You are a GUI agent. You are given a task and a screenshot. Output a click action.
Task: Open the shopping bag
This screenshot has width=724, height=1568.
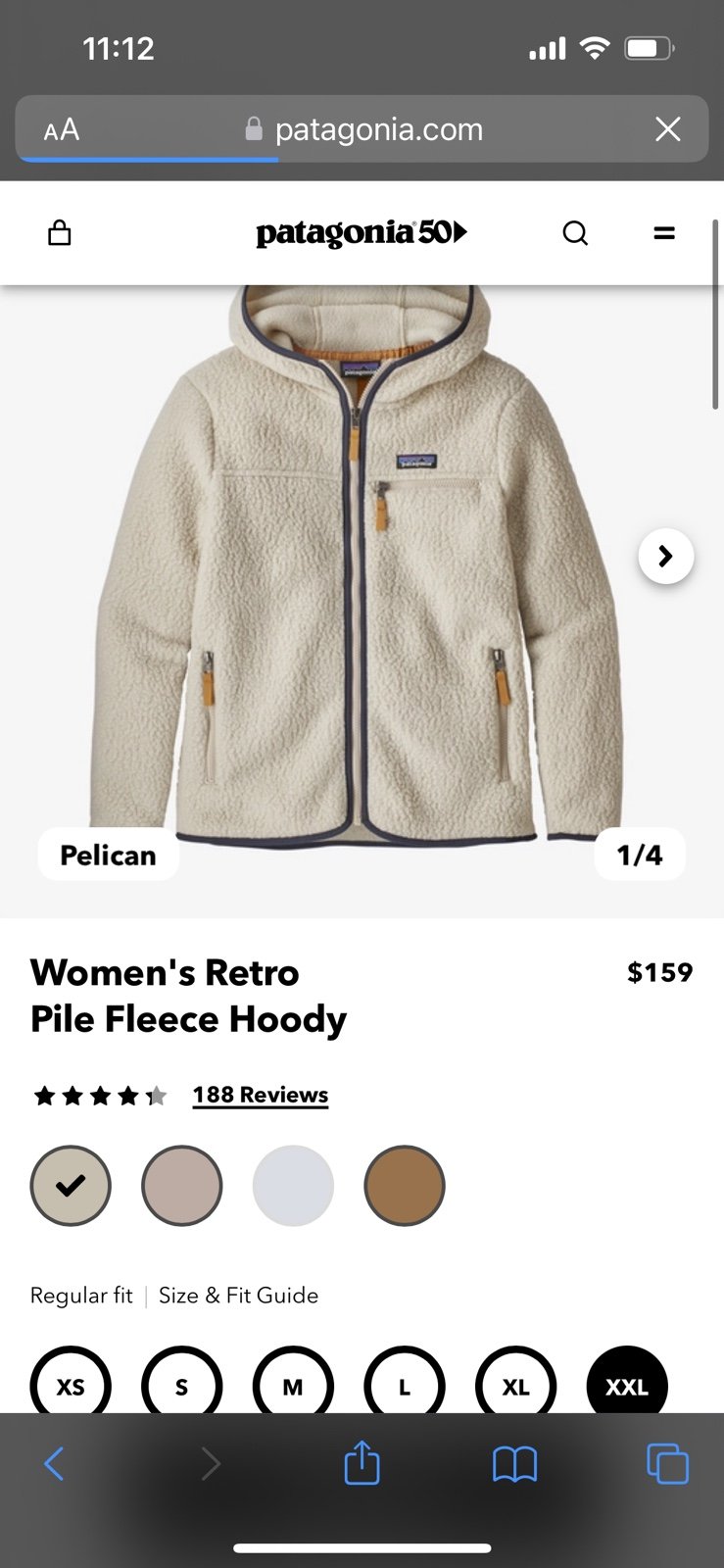[60, 232]
